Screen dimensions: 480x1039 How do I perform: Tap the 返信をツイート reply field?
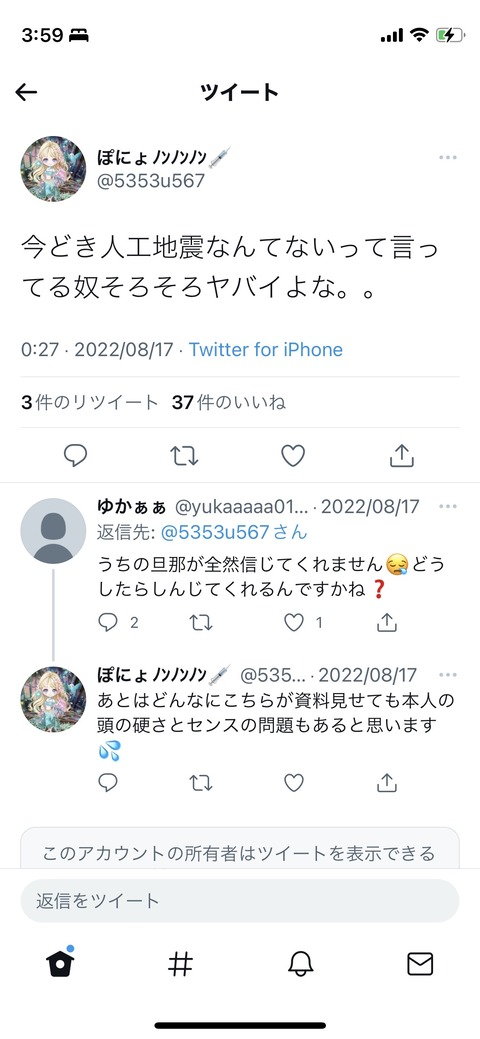click(x=240, y=901)
